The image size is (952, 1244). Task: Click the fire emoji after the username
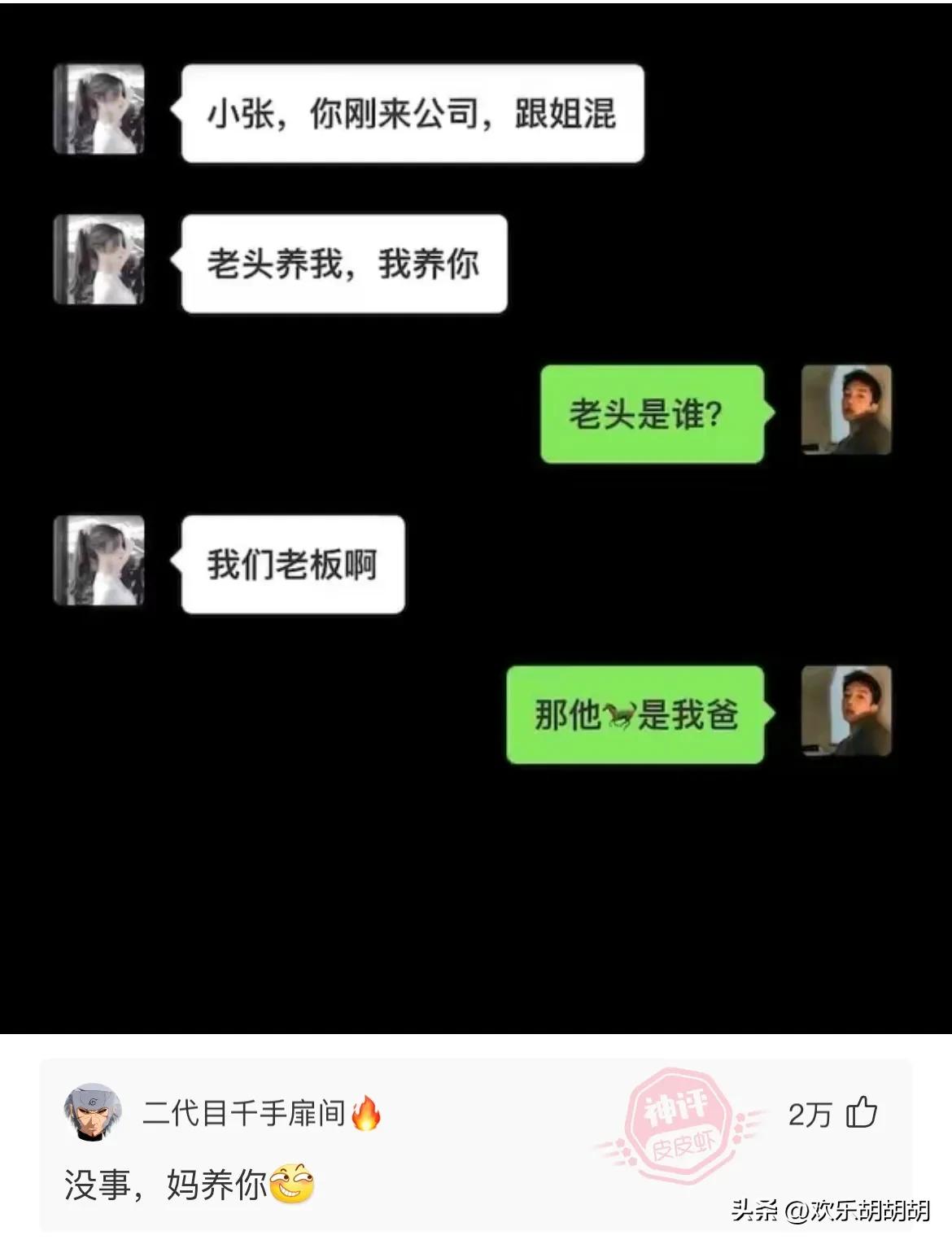tap(368, 1113)
